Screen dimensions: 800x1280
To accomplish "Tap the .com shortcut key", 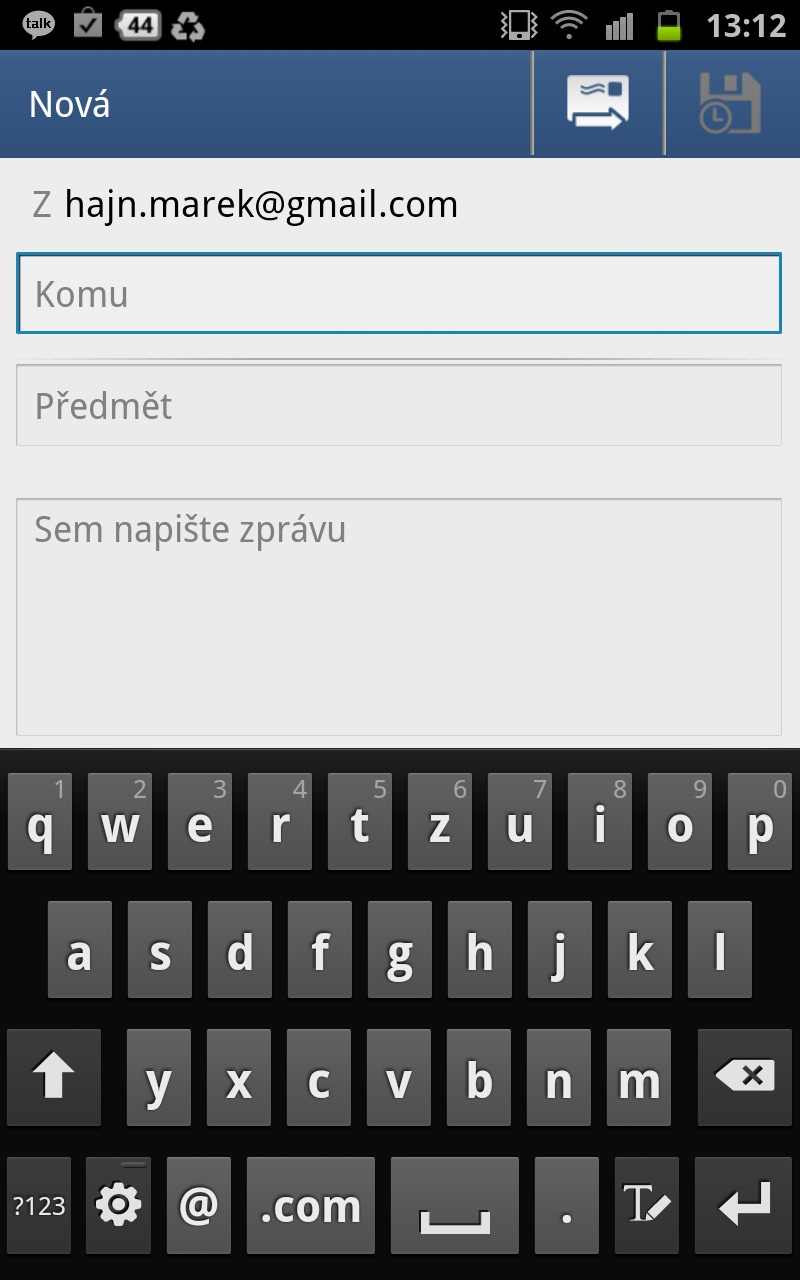I will 311,1206.
